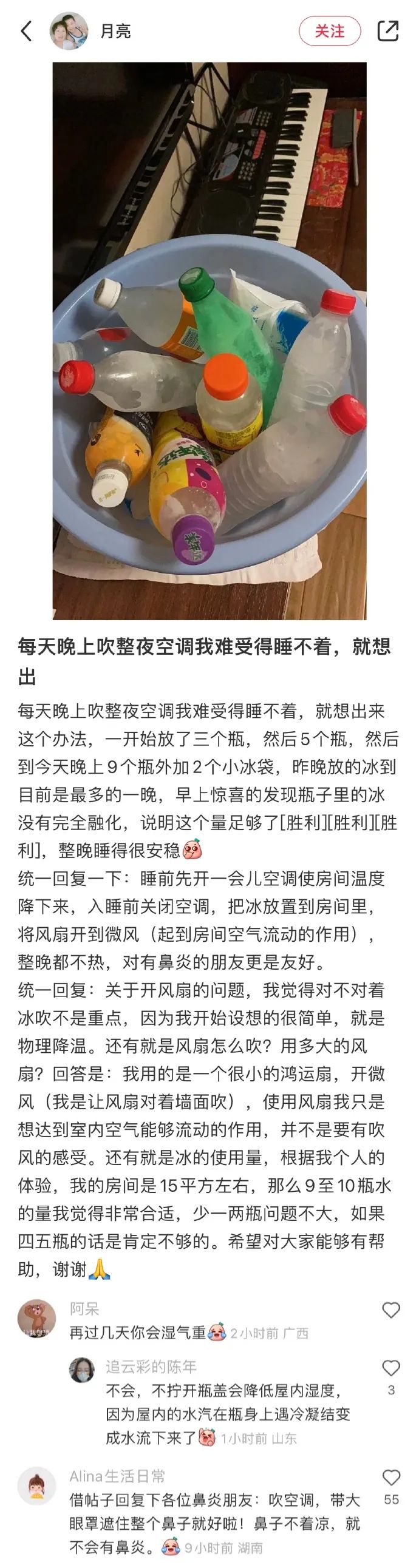View 追云彩的陈年's profile avatar
Image resolution: width=419 pixels, height=1568 pixels.
point(82,1370)
